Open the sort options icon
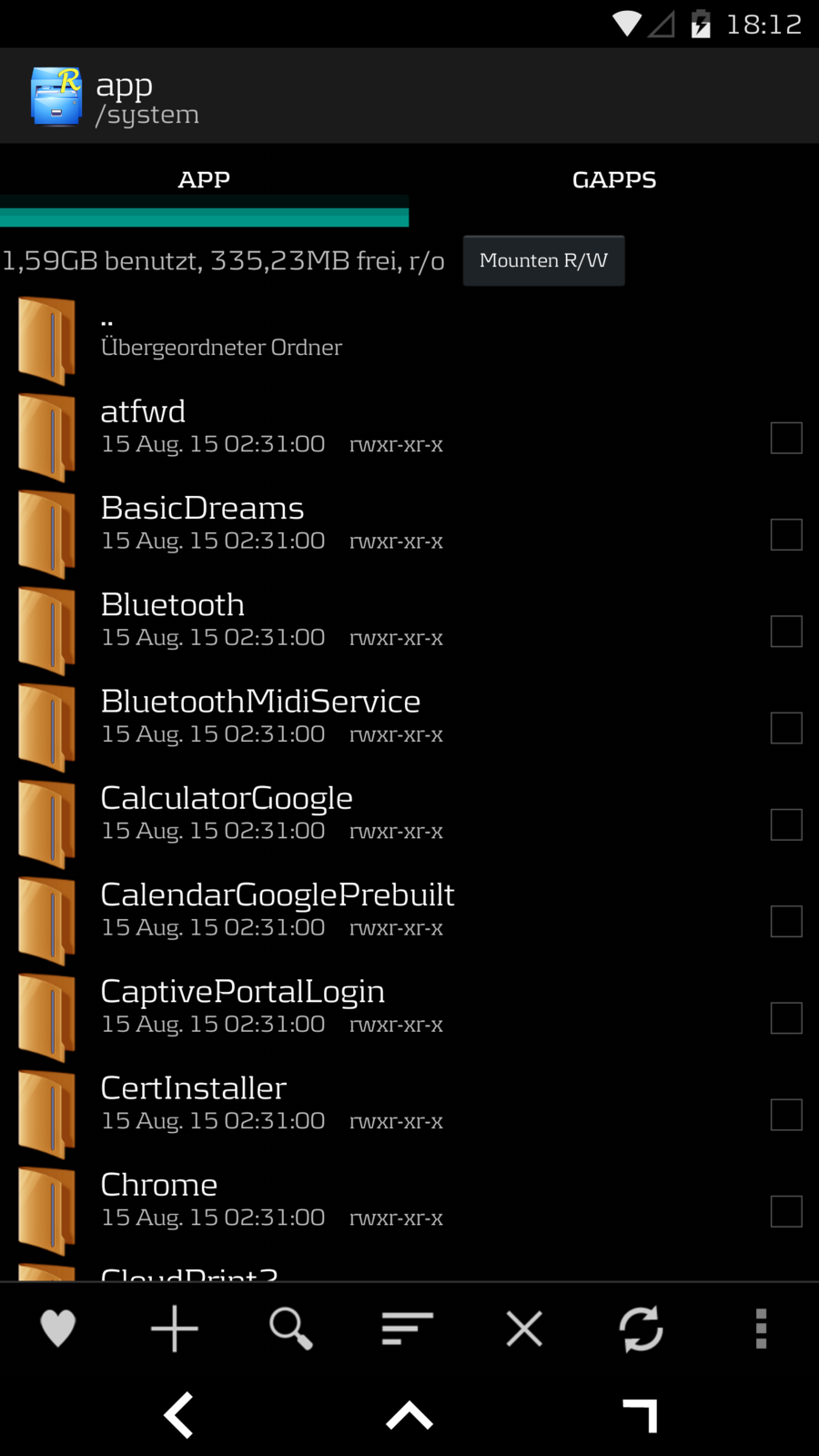 (407, 1329)
